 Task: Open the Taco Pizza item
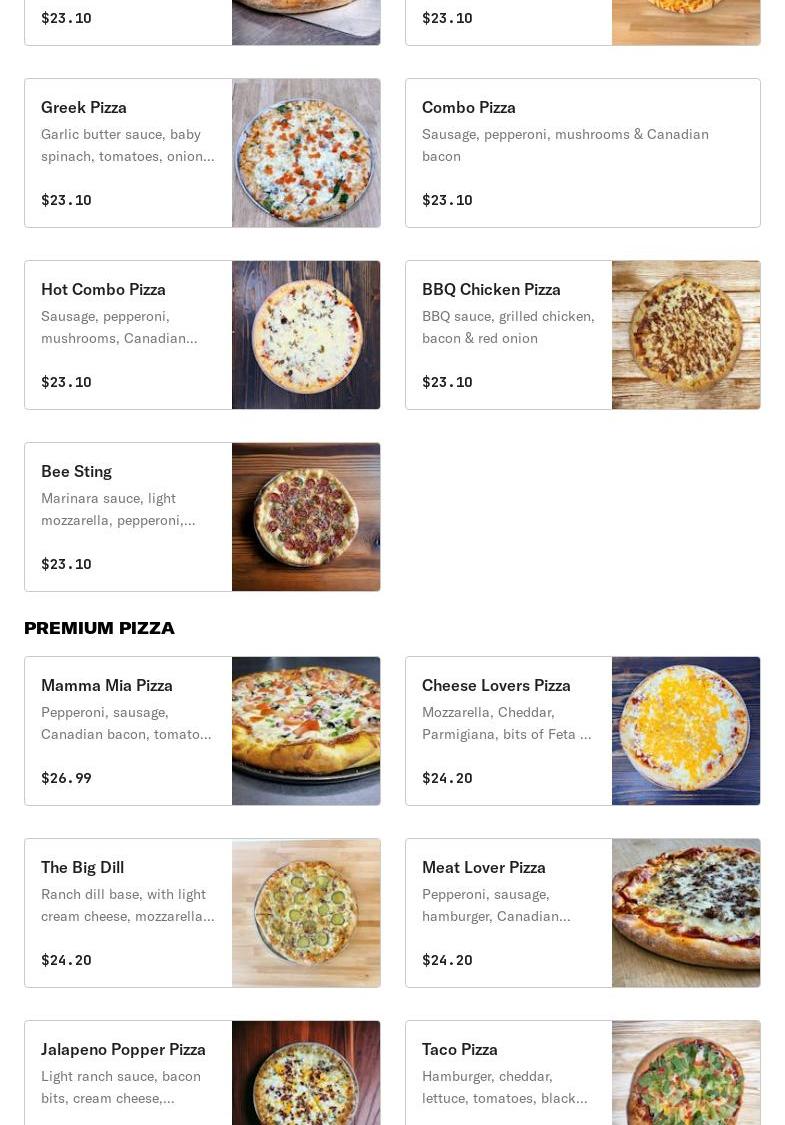(x=582, y=1075)
